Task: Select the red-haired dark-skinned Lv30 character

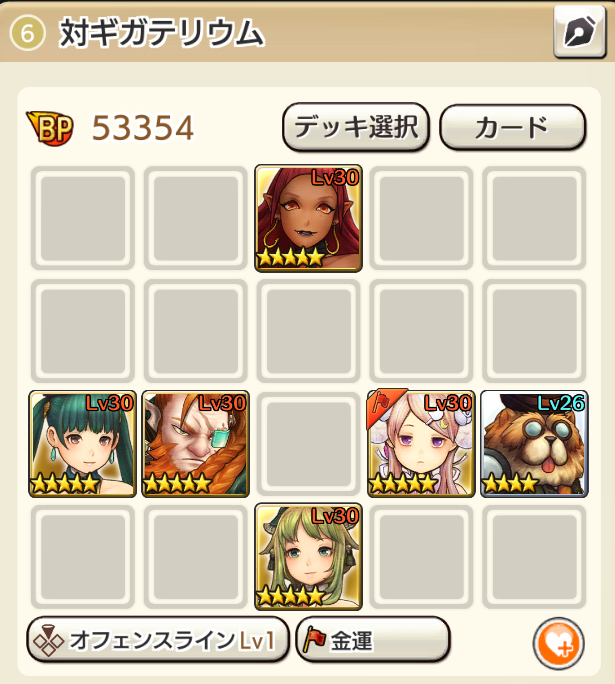Action: tap(308, 218)
